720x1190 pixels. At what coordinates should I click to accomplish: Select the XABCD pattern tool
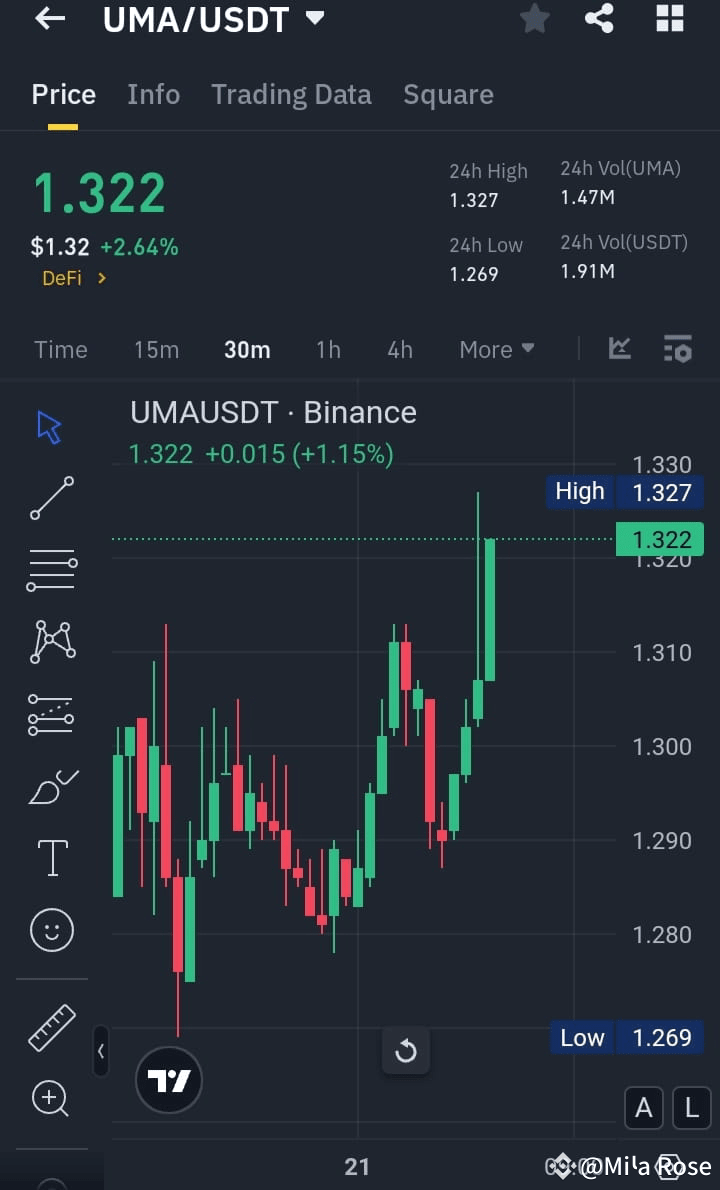tap(50, 641)
